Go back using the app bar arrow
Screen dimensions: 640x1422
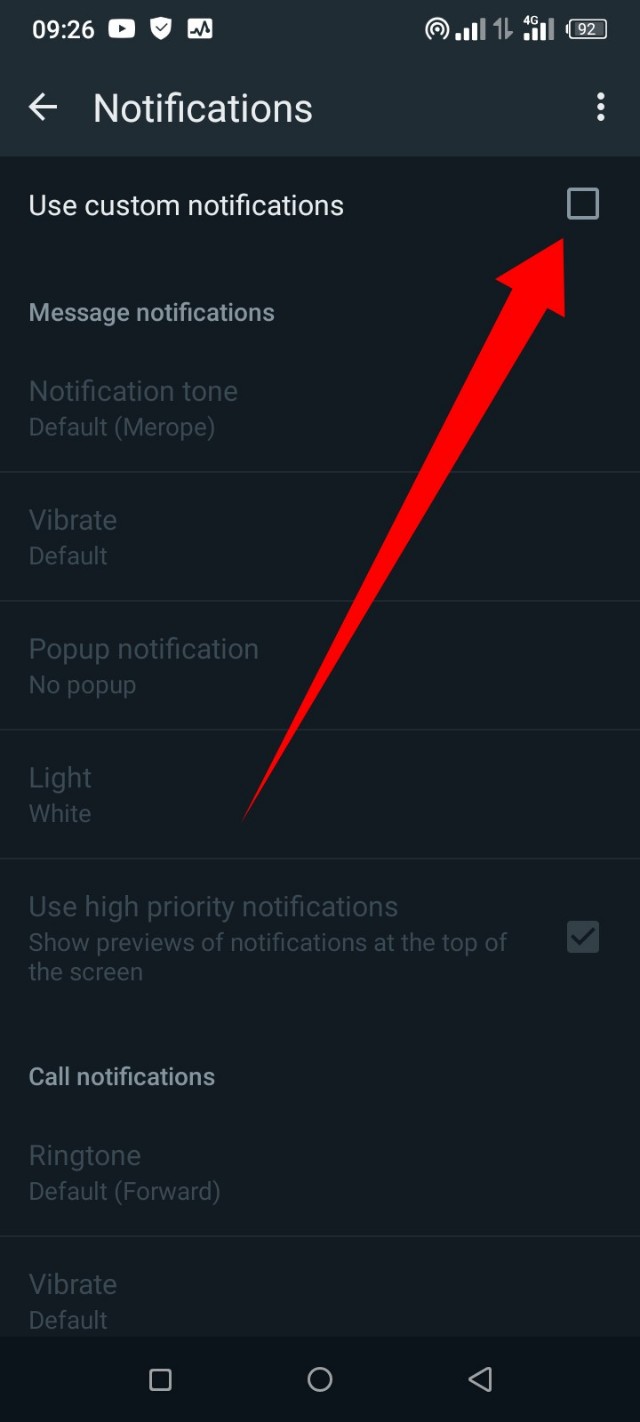[x=43, y=108]
